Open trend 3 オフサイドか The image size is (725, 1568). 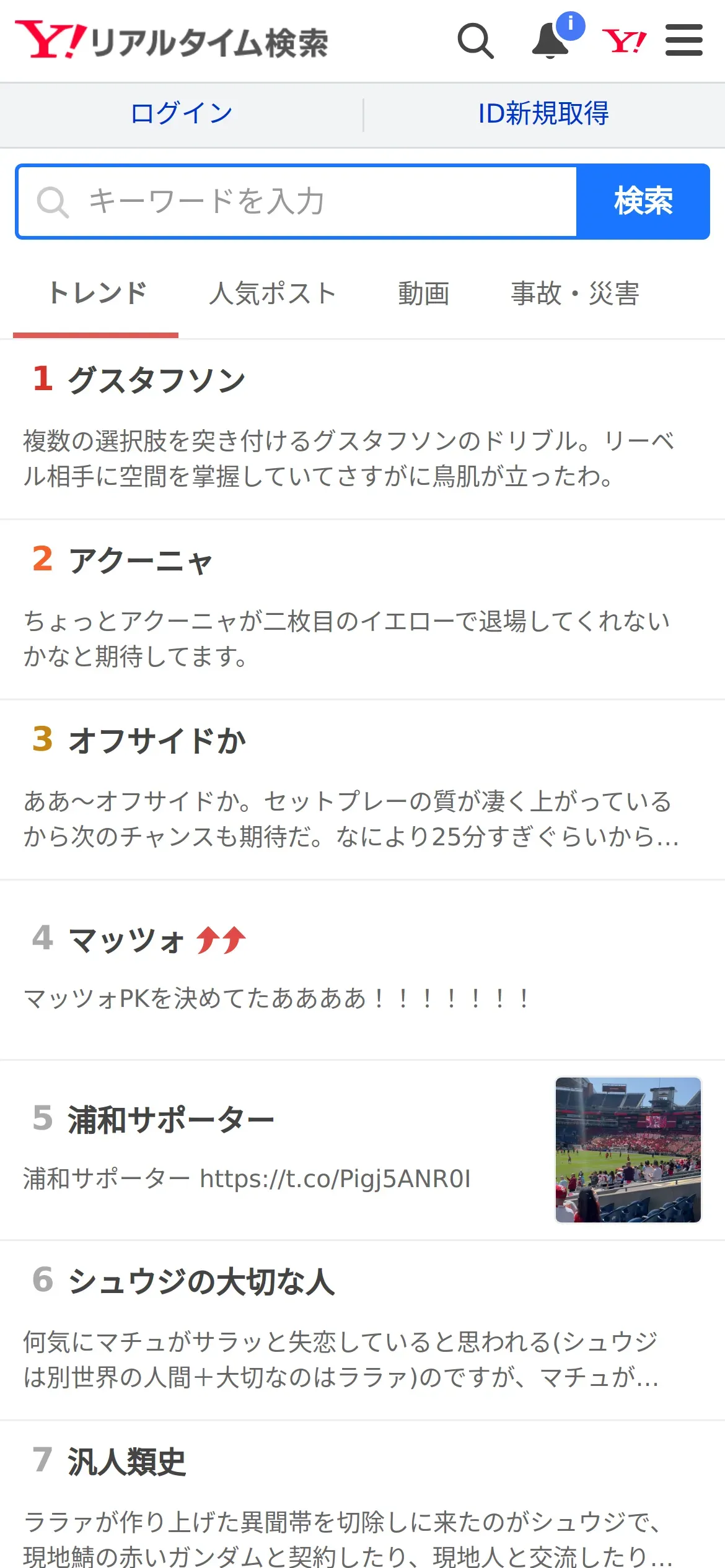click(x=157, y=741)
